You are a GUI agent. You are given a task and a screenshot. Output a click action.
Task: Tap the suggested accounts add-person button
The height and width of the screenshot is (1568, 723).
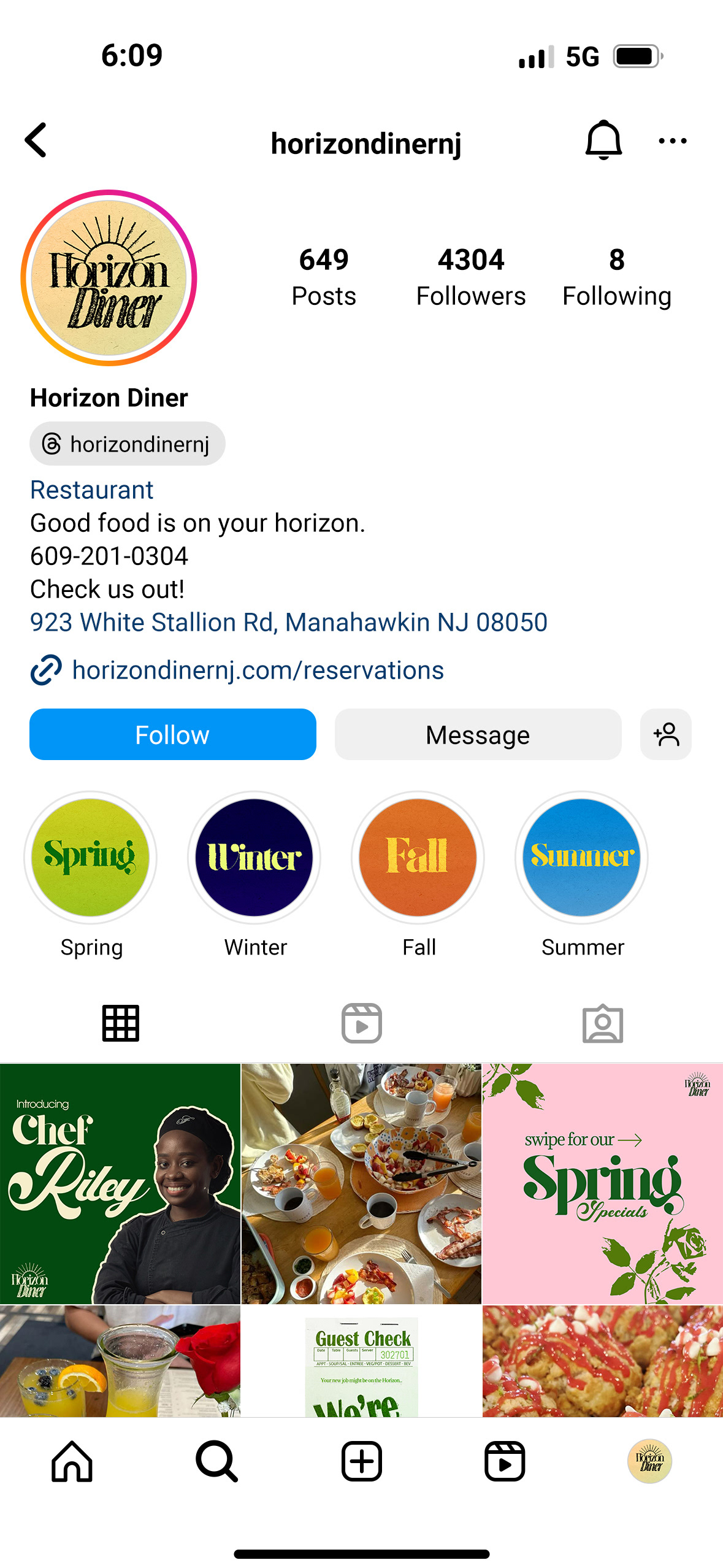pos(666,734)
